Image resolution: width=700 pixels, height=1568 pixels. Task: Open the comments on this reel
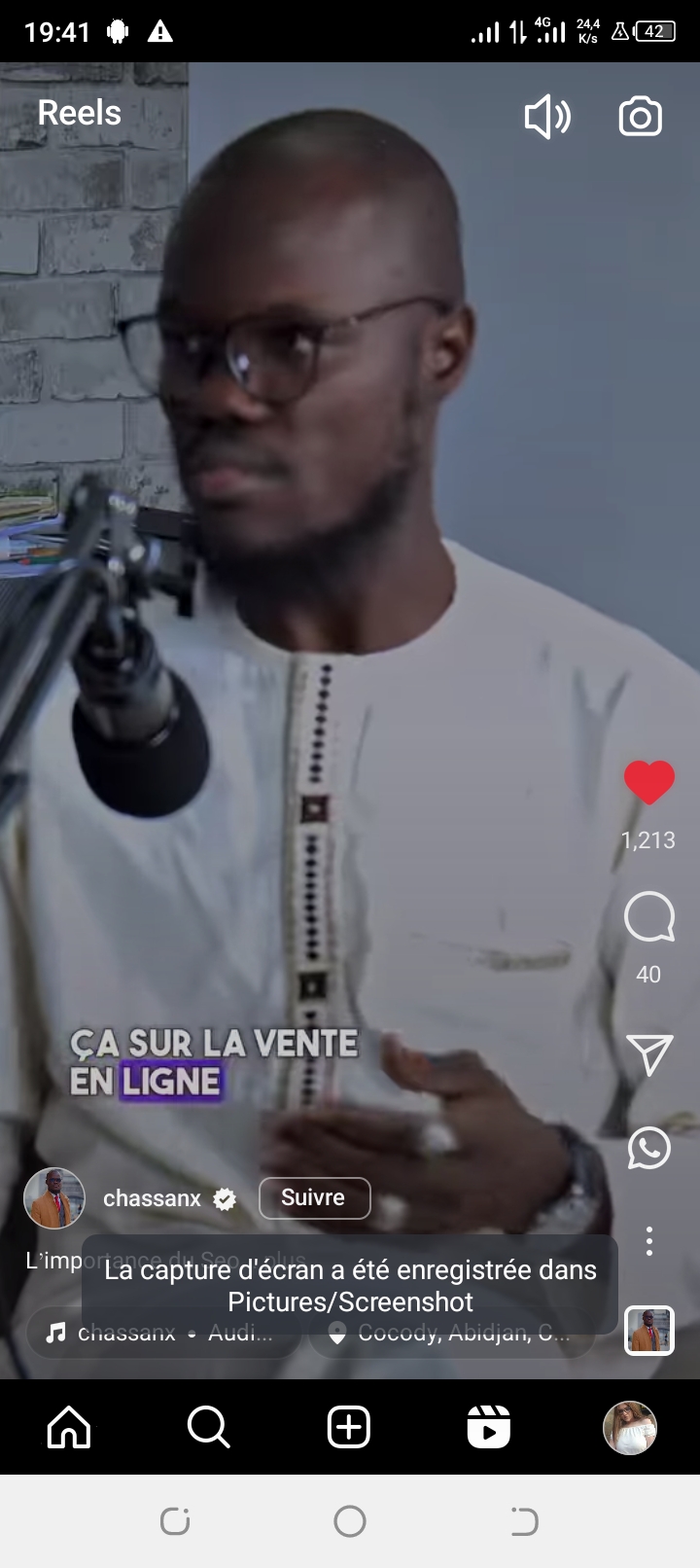coord(648,917)
